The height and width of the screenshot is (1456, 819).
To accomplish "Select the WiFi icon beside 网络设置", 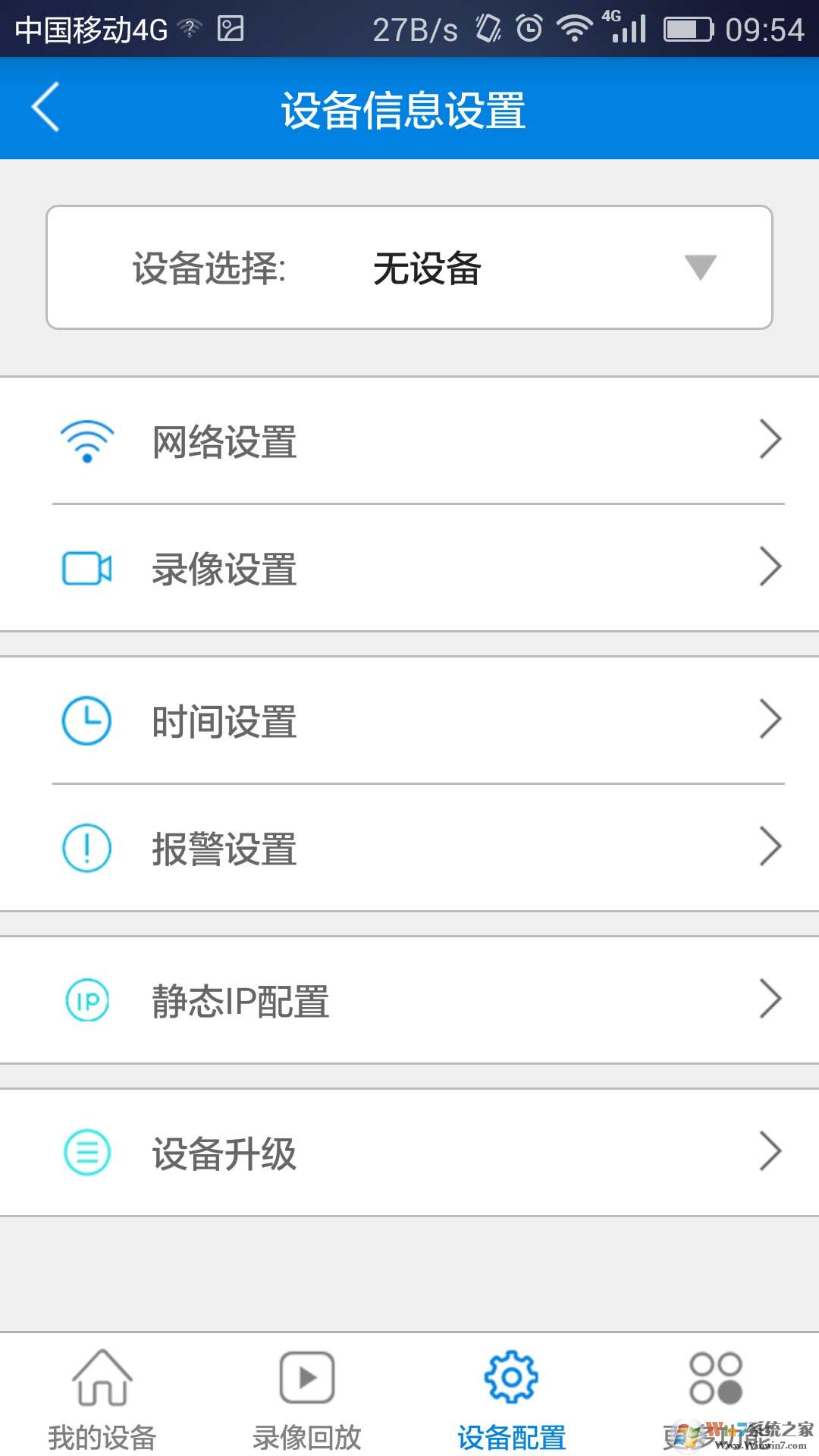I will tap(87, 440).
